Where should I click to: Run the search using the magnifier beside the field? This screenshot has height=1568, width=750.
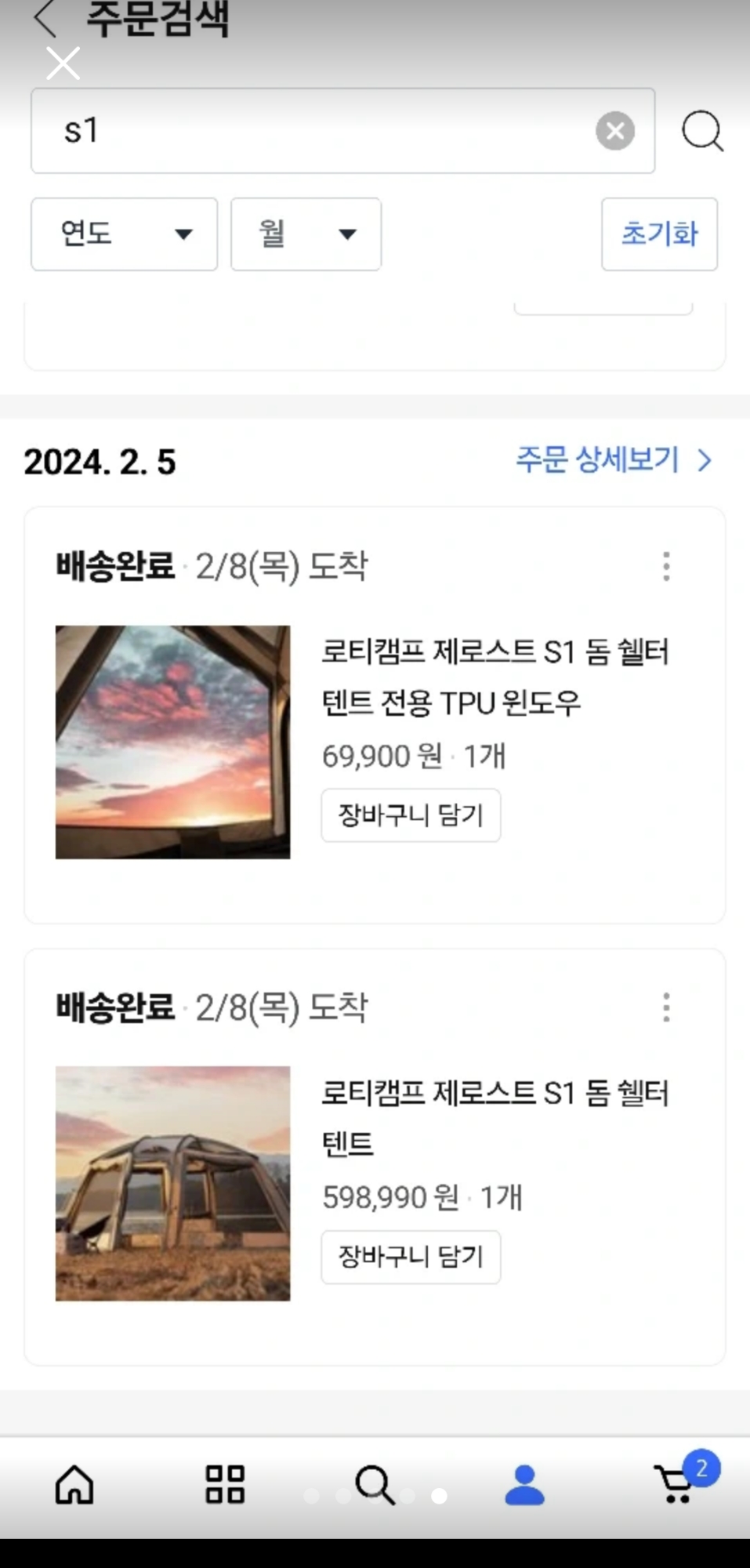point(701,131)
